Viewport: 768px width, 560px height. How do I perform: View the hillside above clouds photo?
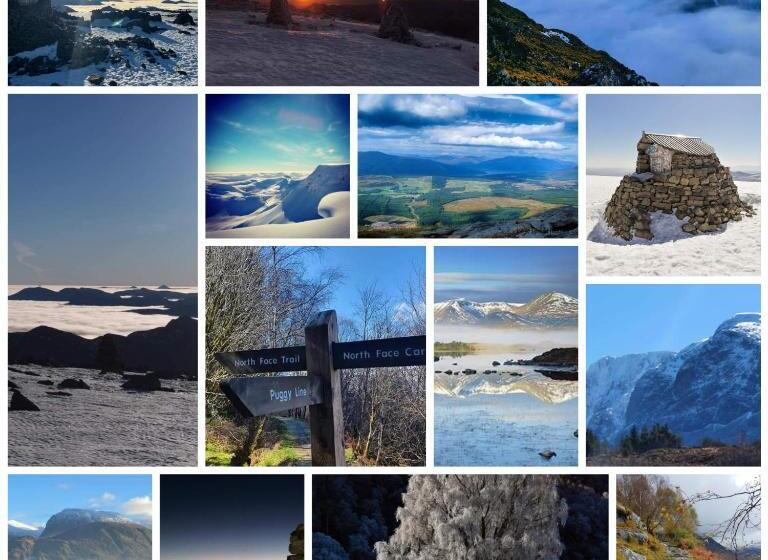coord(623,42)
